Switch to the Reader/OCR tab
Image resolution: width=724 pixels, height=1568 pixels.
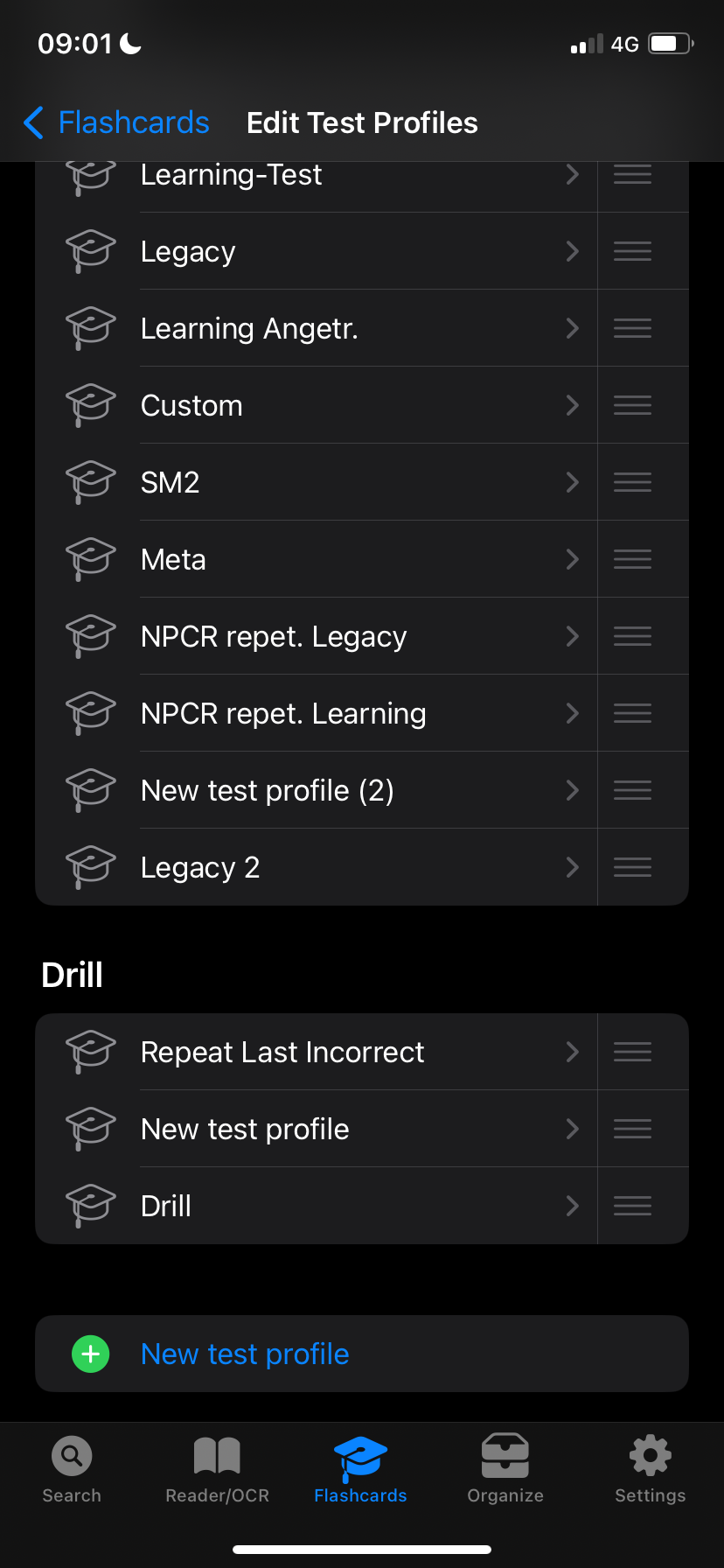click(x=217, y=1470)
